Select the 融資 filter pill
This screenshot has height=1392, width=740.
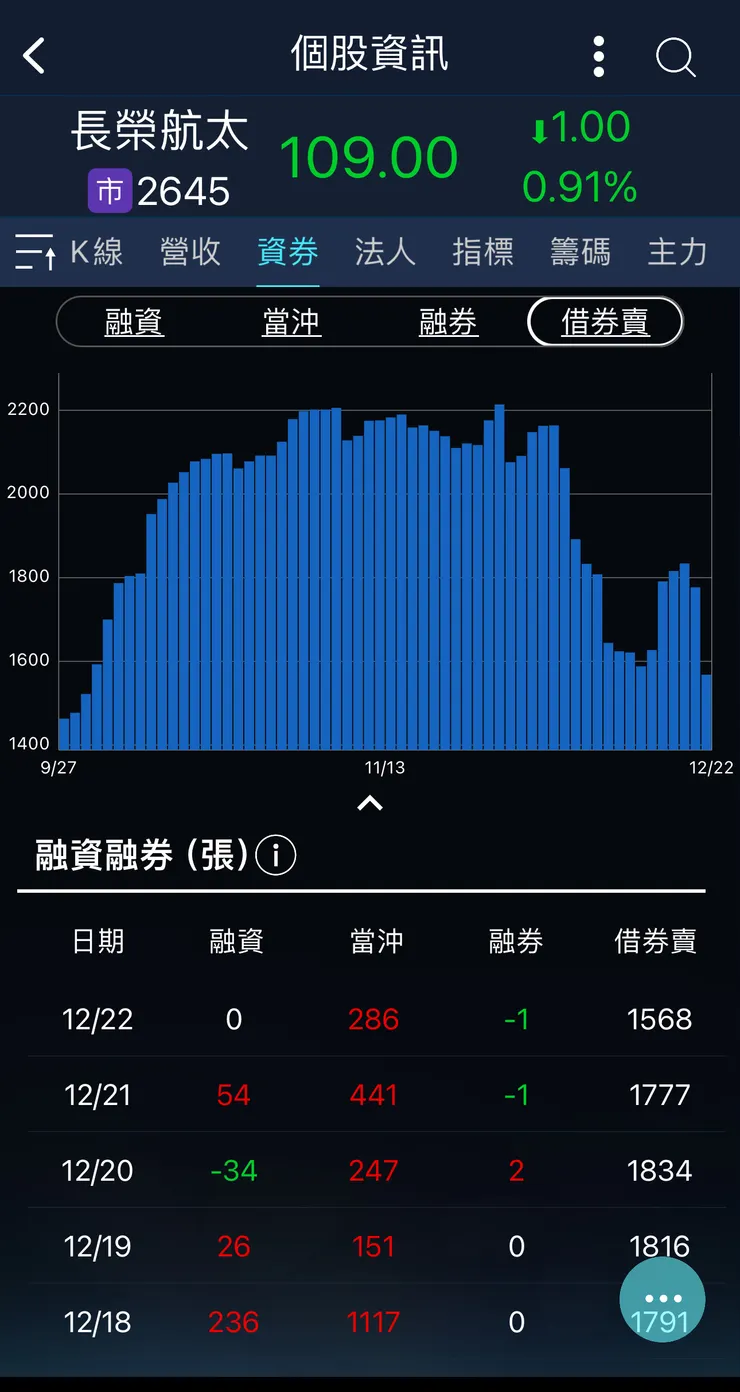(x=135, y=322)
